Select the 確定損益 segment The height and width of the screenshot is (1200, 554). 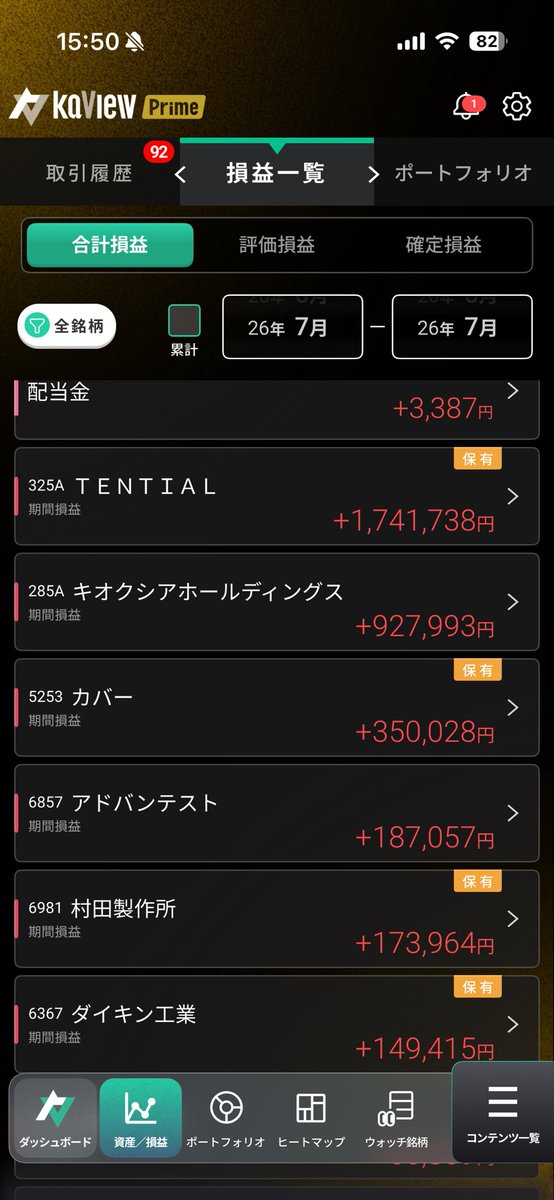tap(444, 245)
